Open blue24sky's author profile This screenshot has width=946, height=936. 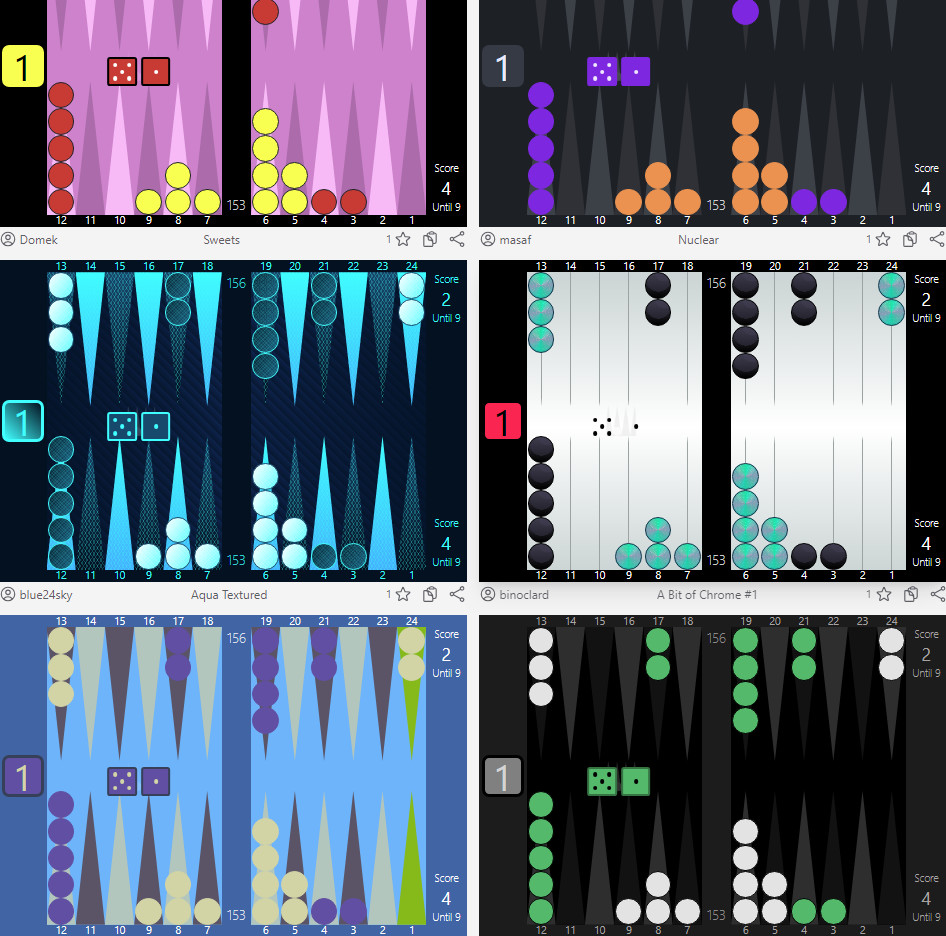click(37, 594)
